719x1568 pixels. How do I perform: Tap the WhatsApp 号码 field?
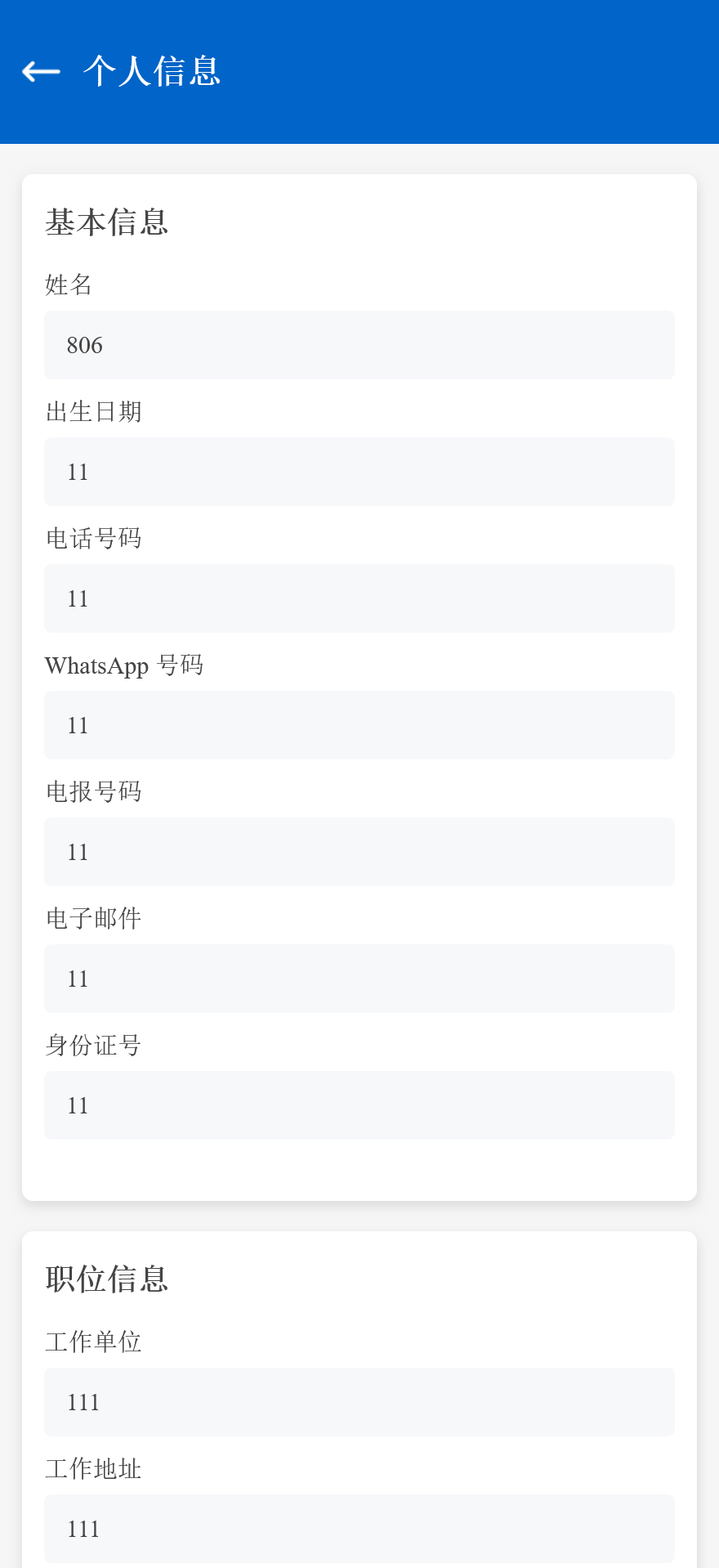pos(359,725)
